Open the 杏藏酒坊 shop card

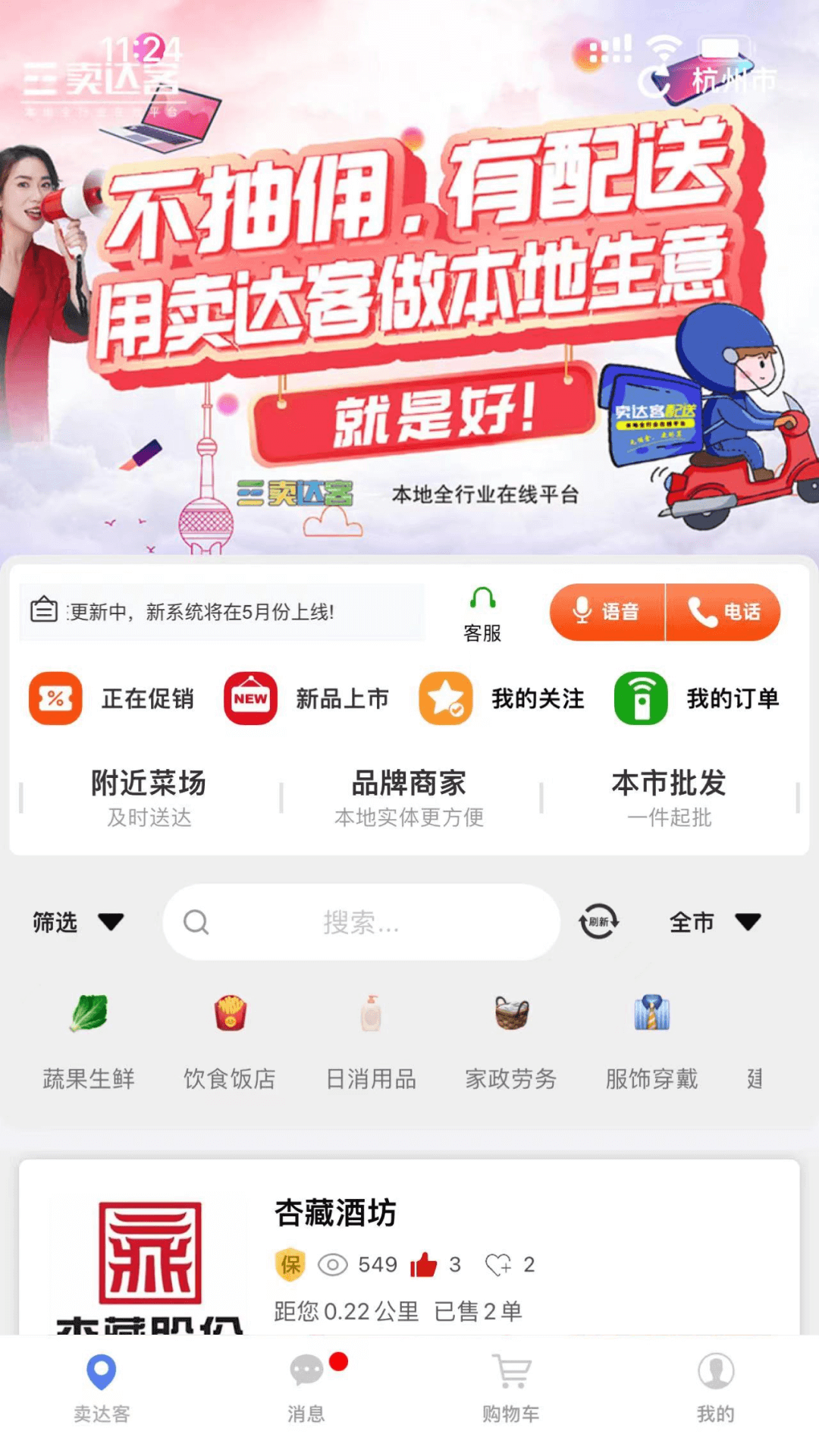click(x=409, y=1251)
